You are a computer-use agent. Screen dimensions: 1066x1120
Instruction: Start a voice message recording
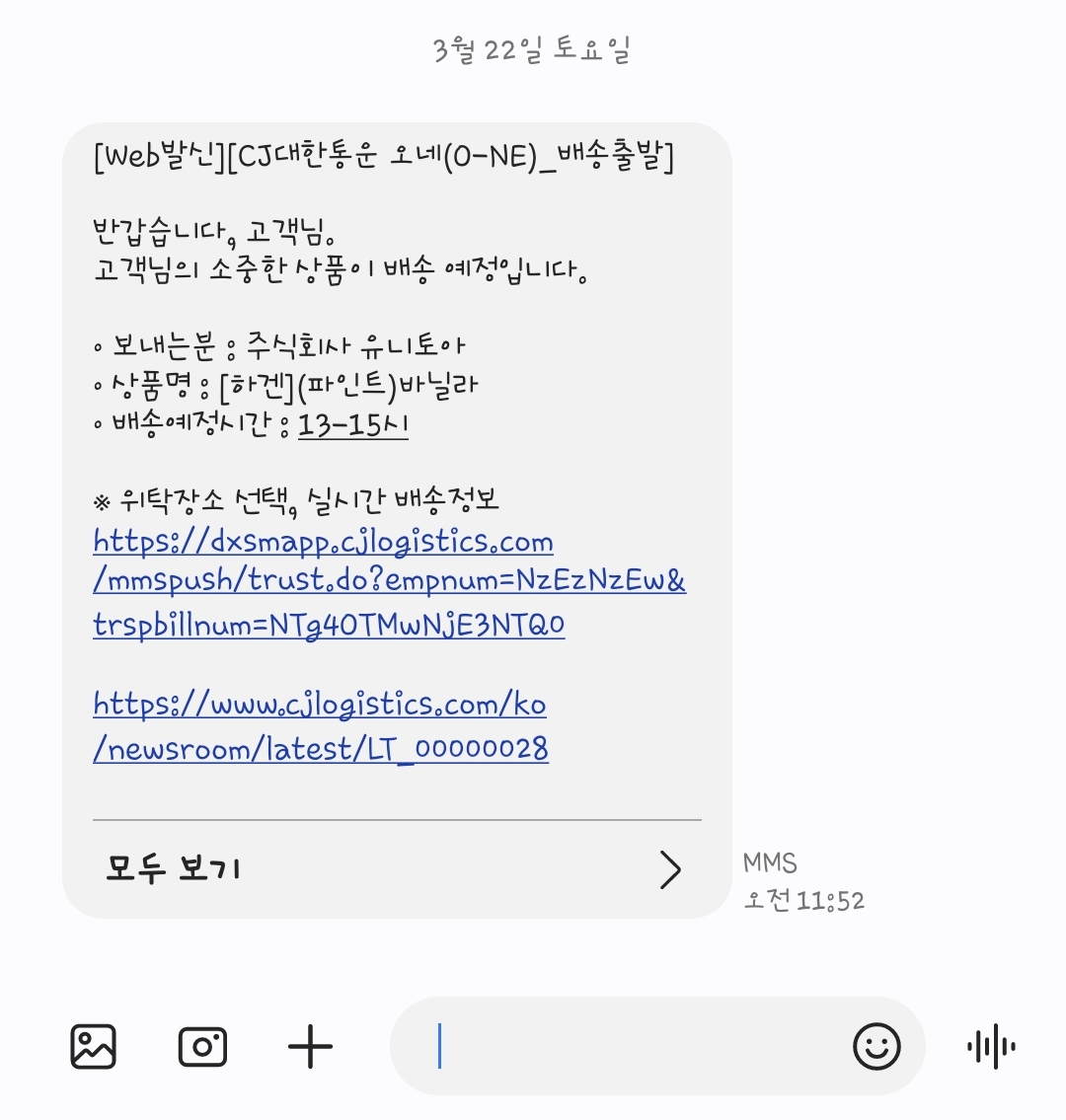(991, 1046)
